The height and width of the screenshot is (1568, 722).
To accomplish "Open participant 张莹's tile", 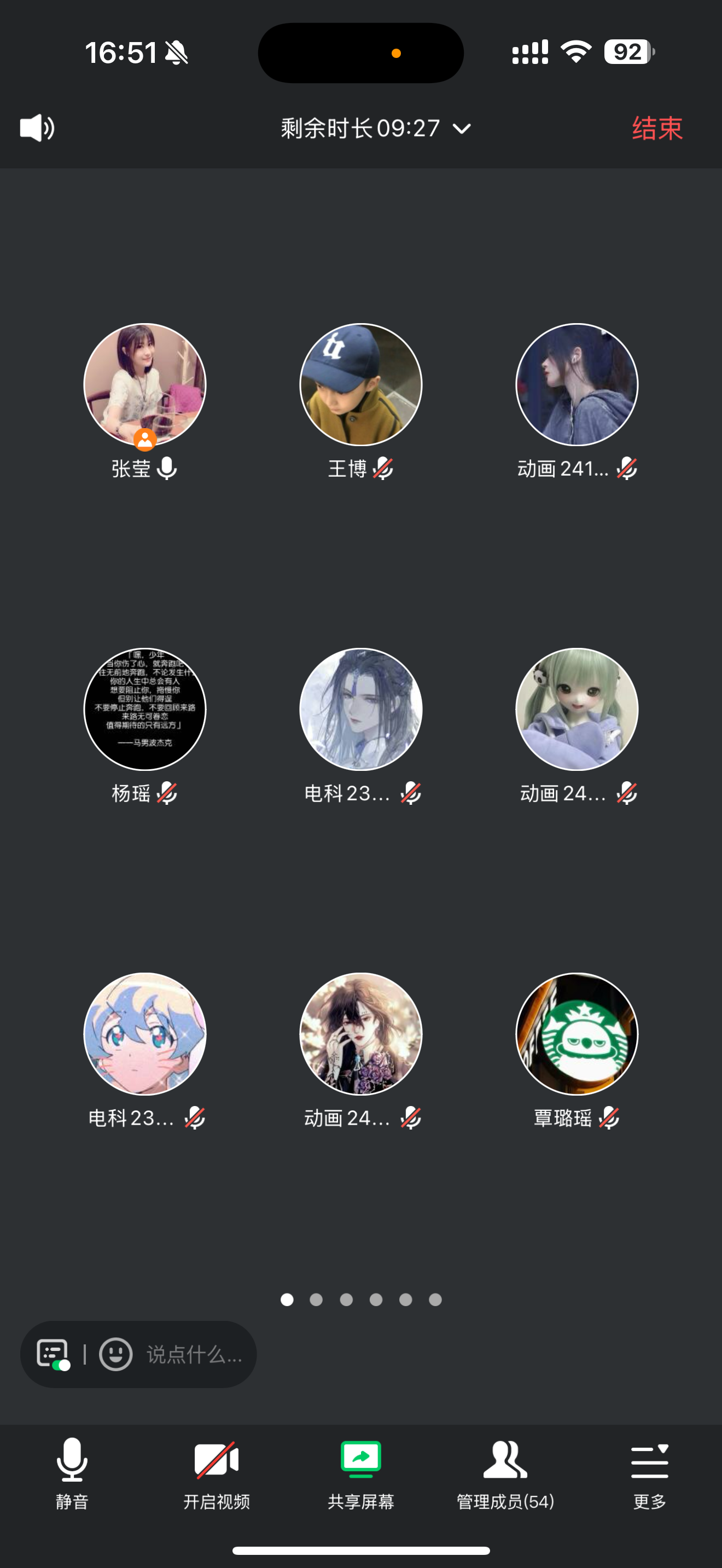I will (145, 385).
